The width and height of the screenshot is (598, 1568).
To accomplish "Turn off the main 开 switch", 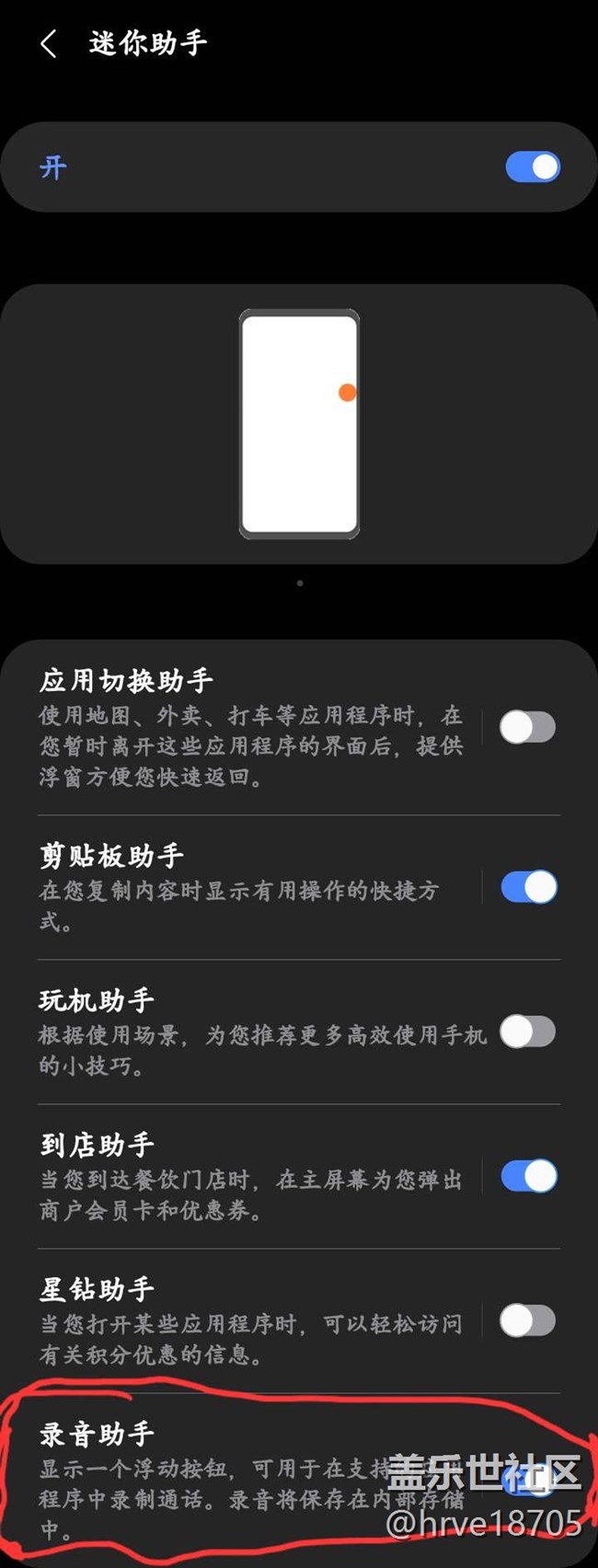I will point(533,167).
